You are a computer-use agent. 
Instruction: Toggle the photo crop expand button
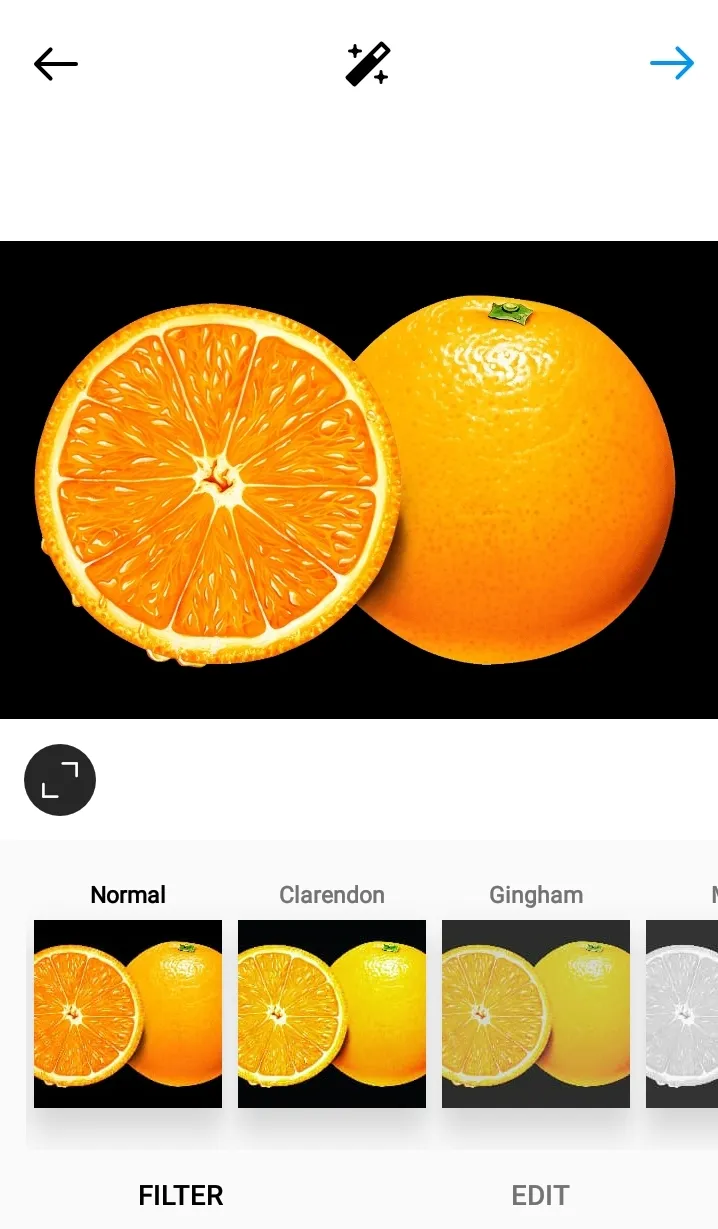coord(60,780)
